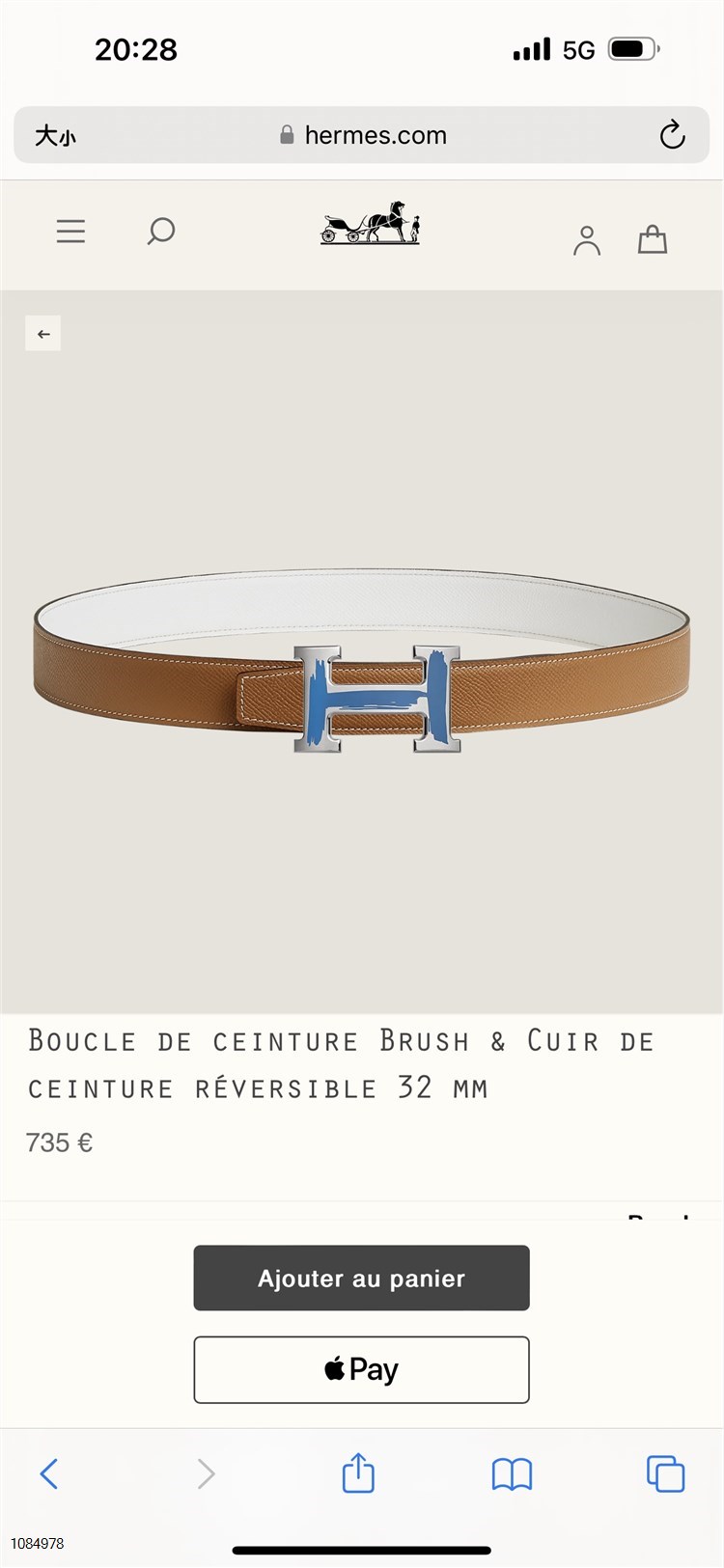This screenshot has width=724, height=1568.
Task: Open the hamburger menu
Action: point(70,232)
